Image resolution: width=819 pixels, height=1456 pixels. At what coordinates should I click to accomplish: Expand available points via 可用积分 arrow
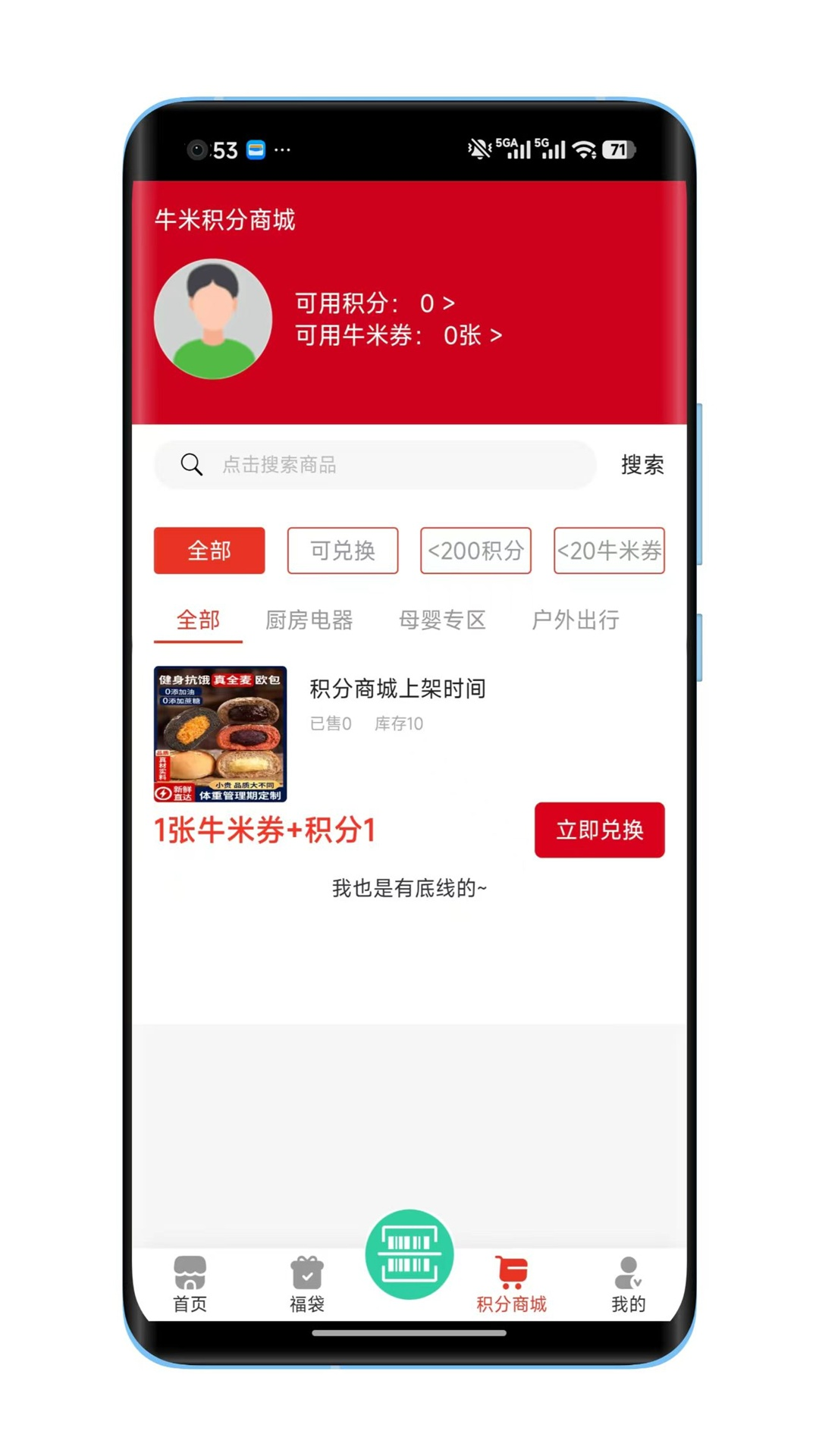coord(449,302)
